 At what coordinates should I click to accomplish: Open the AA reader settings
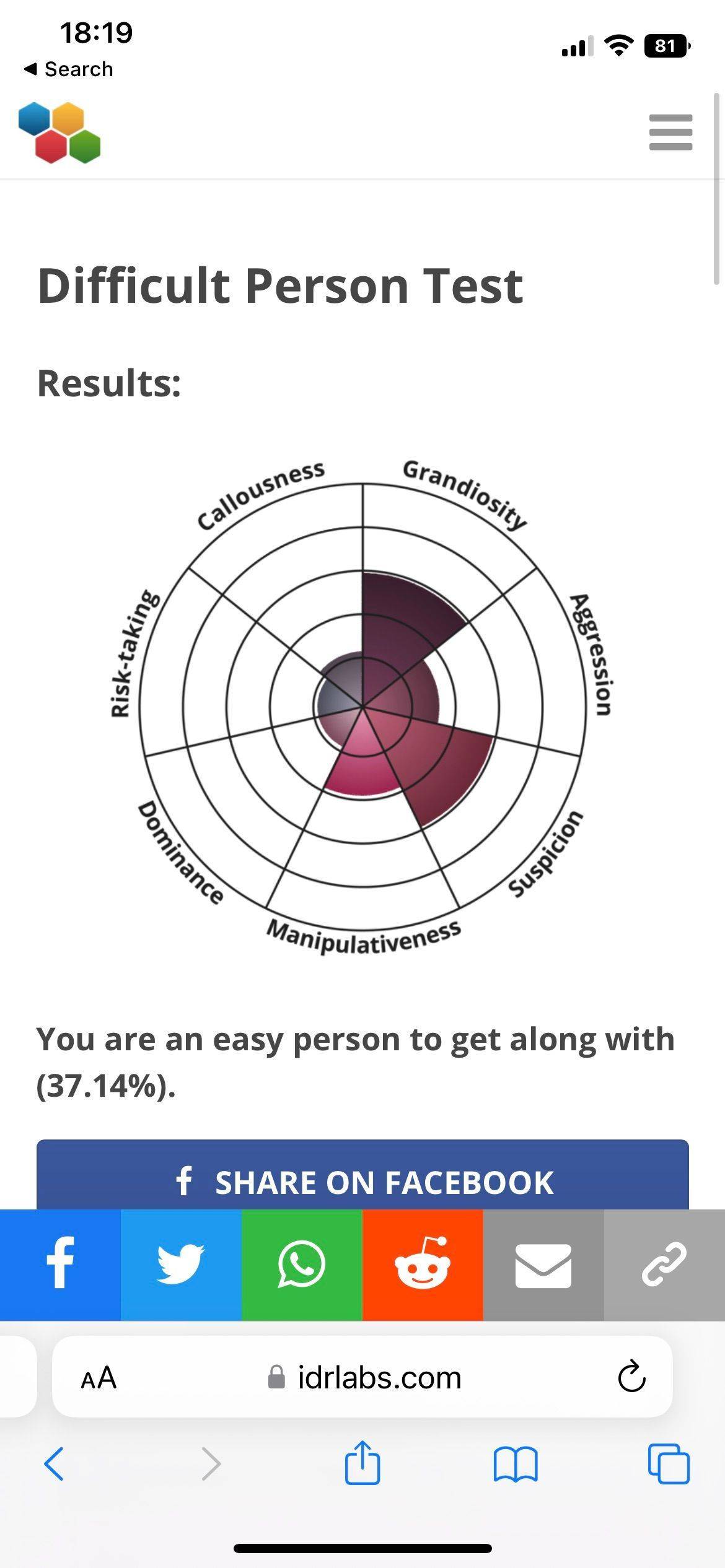coord(99,1378)
